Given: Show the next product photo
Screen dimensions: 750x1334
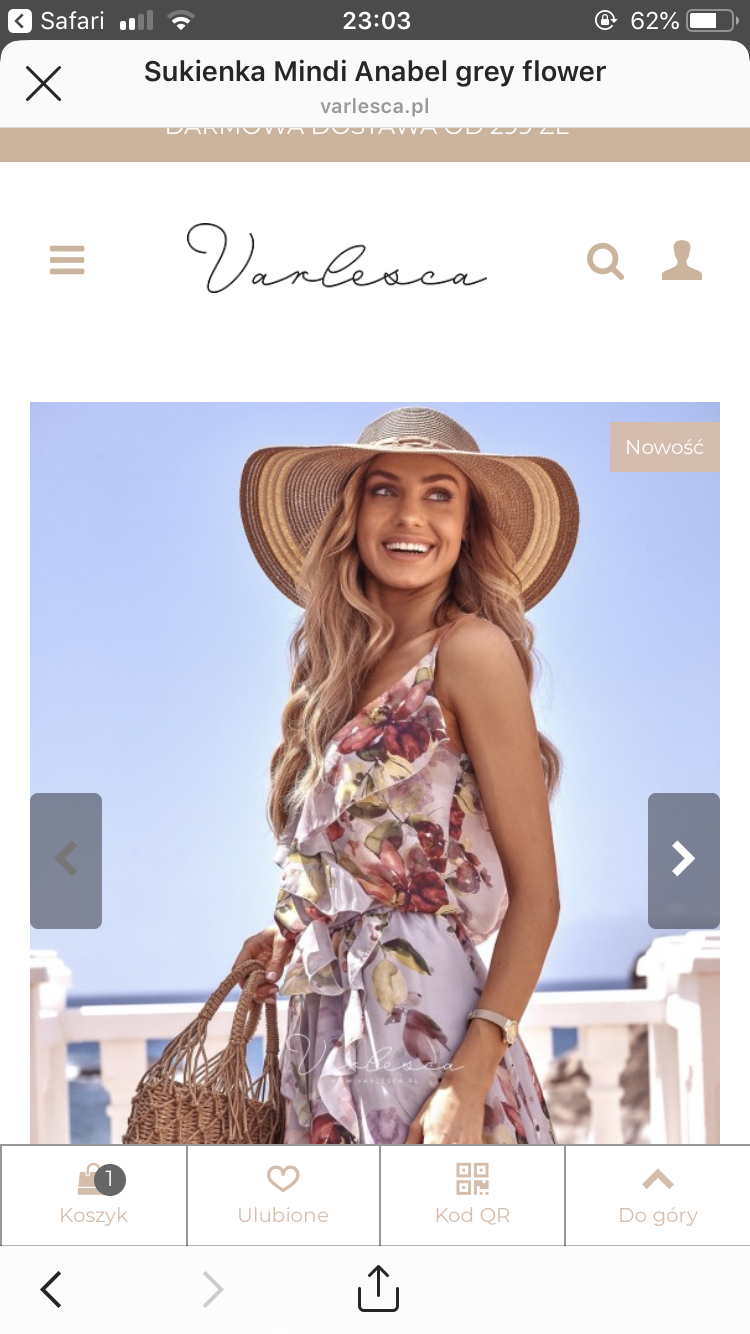Looking at the screenshot, I should [683, 860].
